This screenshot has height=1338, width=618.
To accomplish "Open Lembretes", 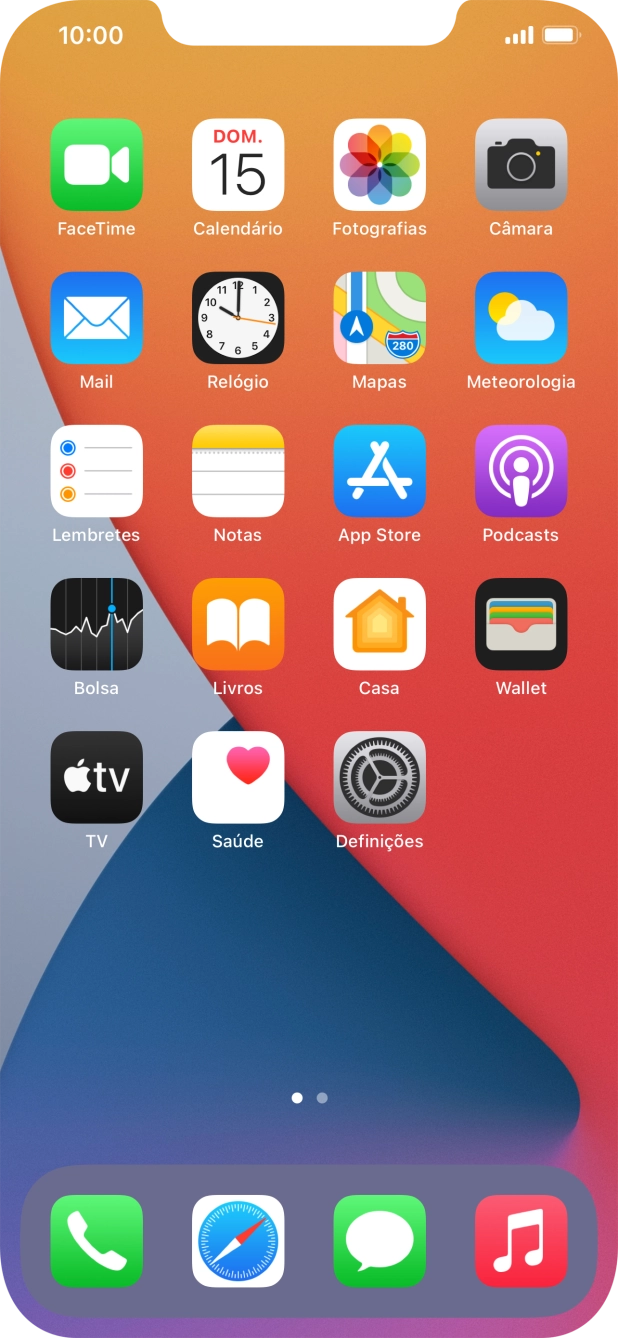I will (x=97, y=471).
